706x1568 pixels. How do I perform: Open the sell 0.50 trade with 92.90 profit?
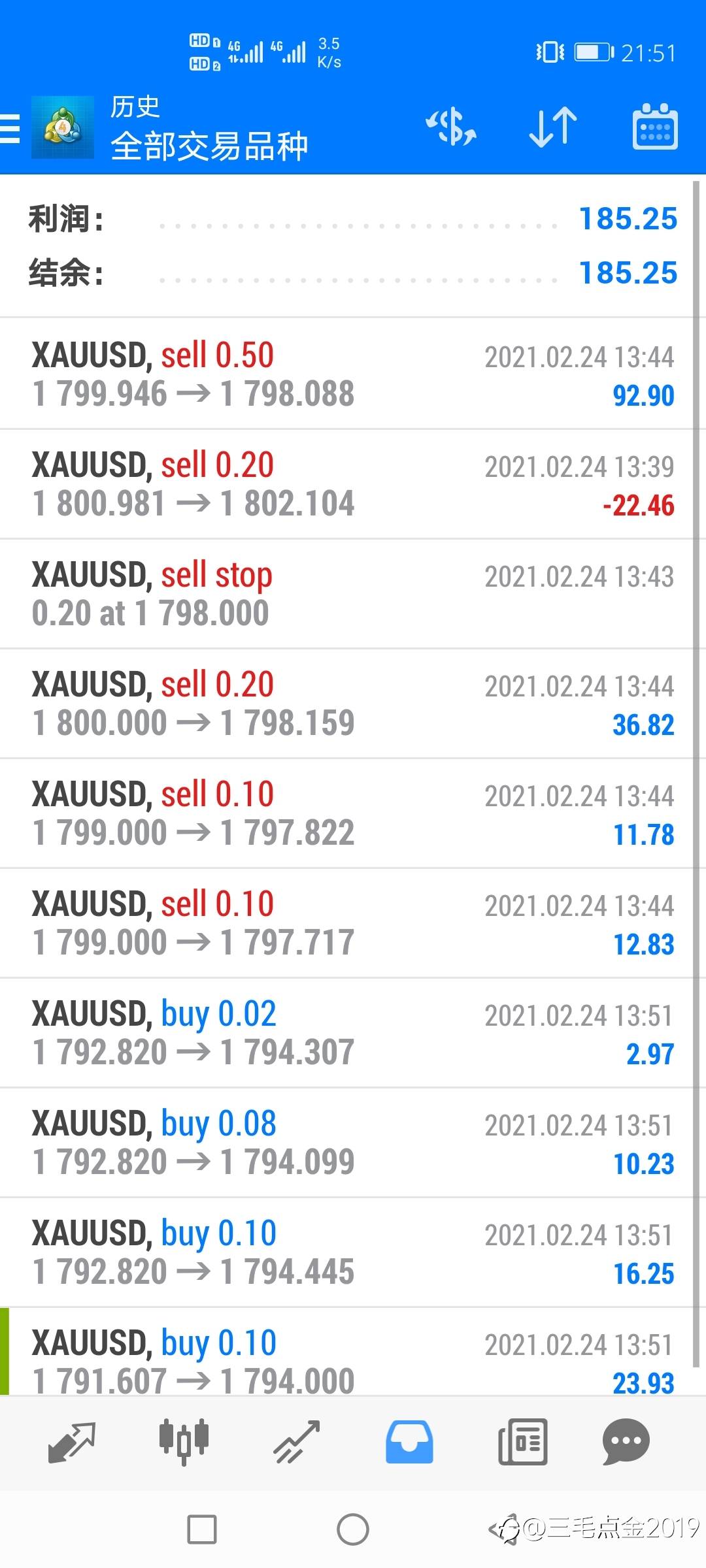(x=346, y=374)
